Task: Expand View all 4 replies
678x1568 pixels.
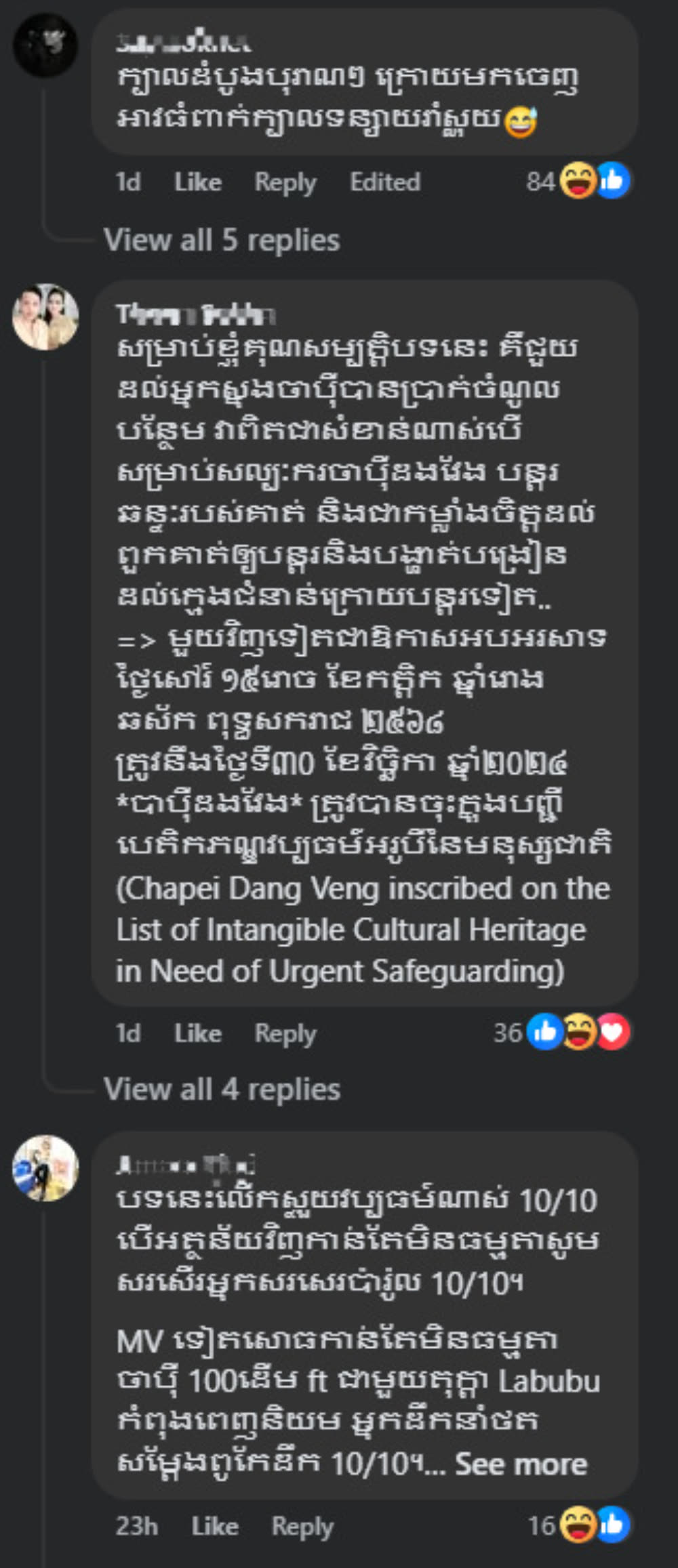Action: click(x=221, y=1089)
